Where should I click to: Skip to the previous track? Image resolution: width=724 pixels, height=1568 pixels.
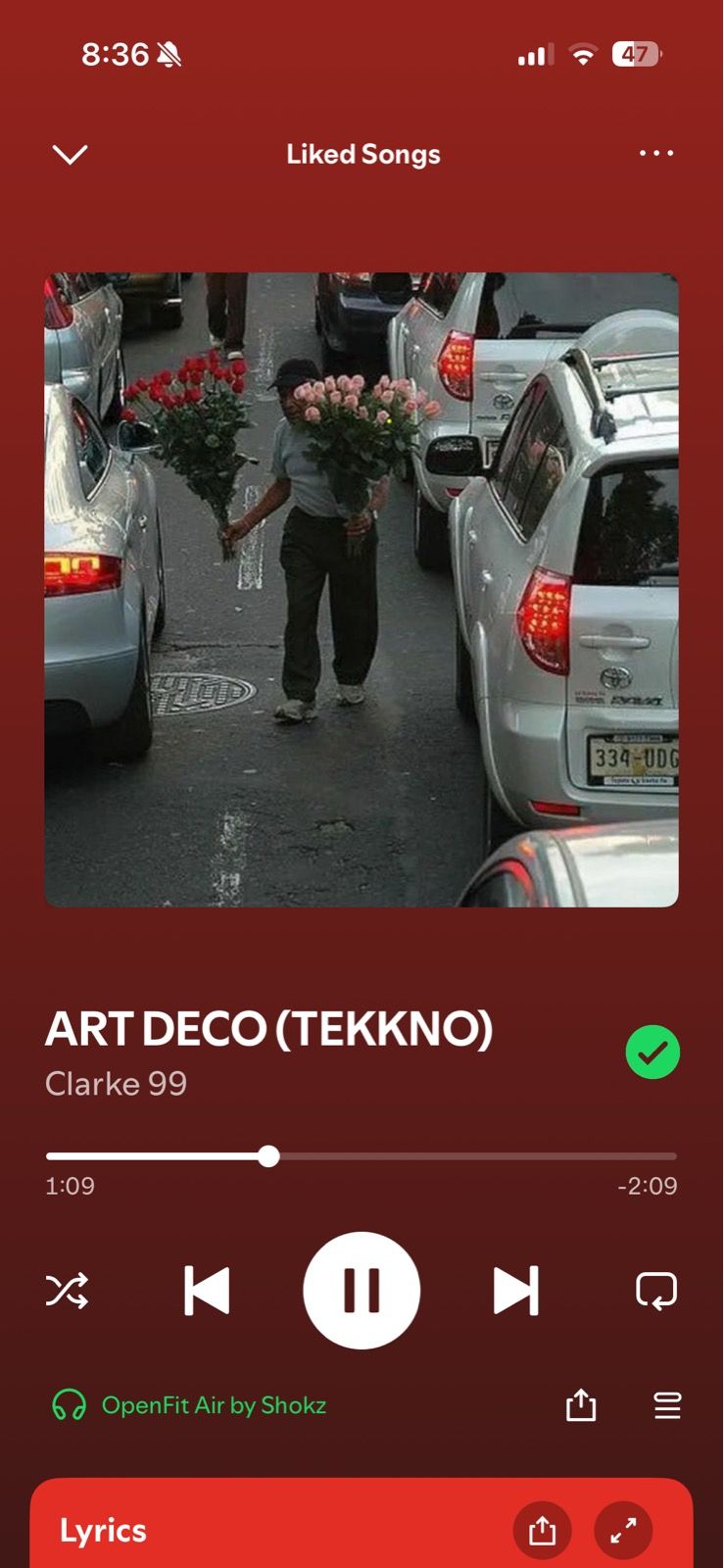pos(207,1291)
